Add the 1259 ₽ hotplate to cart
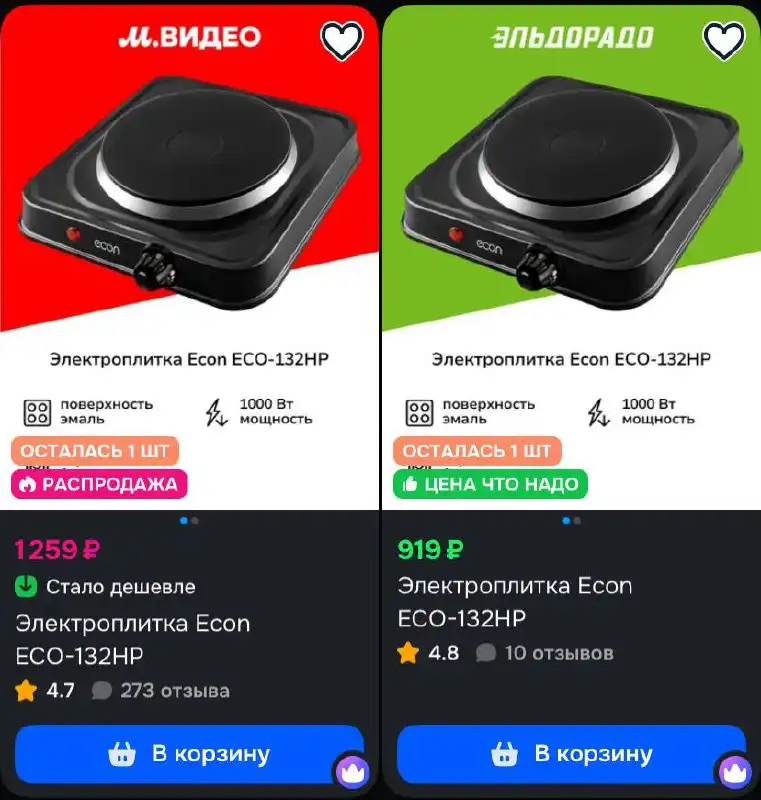761x800 pixels. click(189, 754)
